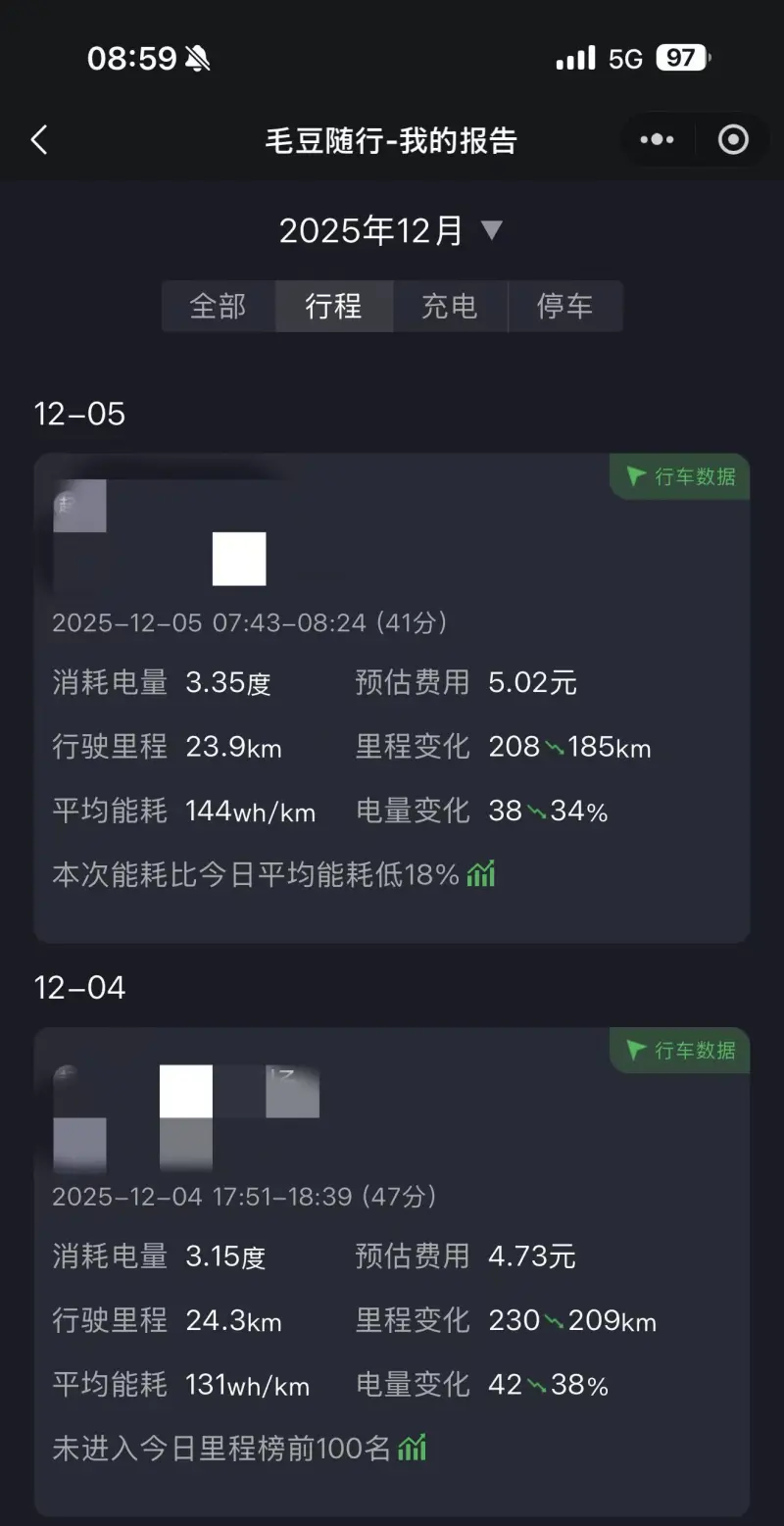
Task: Tap the chart icon beside 本次能耗比今日平均能耗低18%
Action: pos(481,873)
